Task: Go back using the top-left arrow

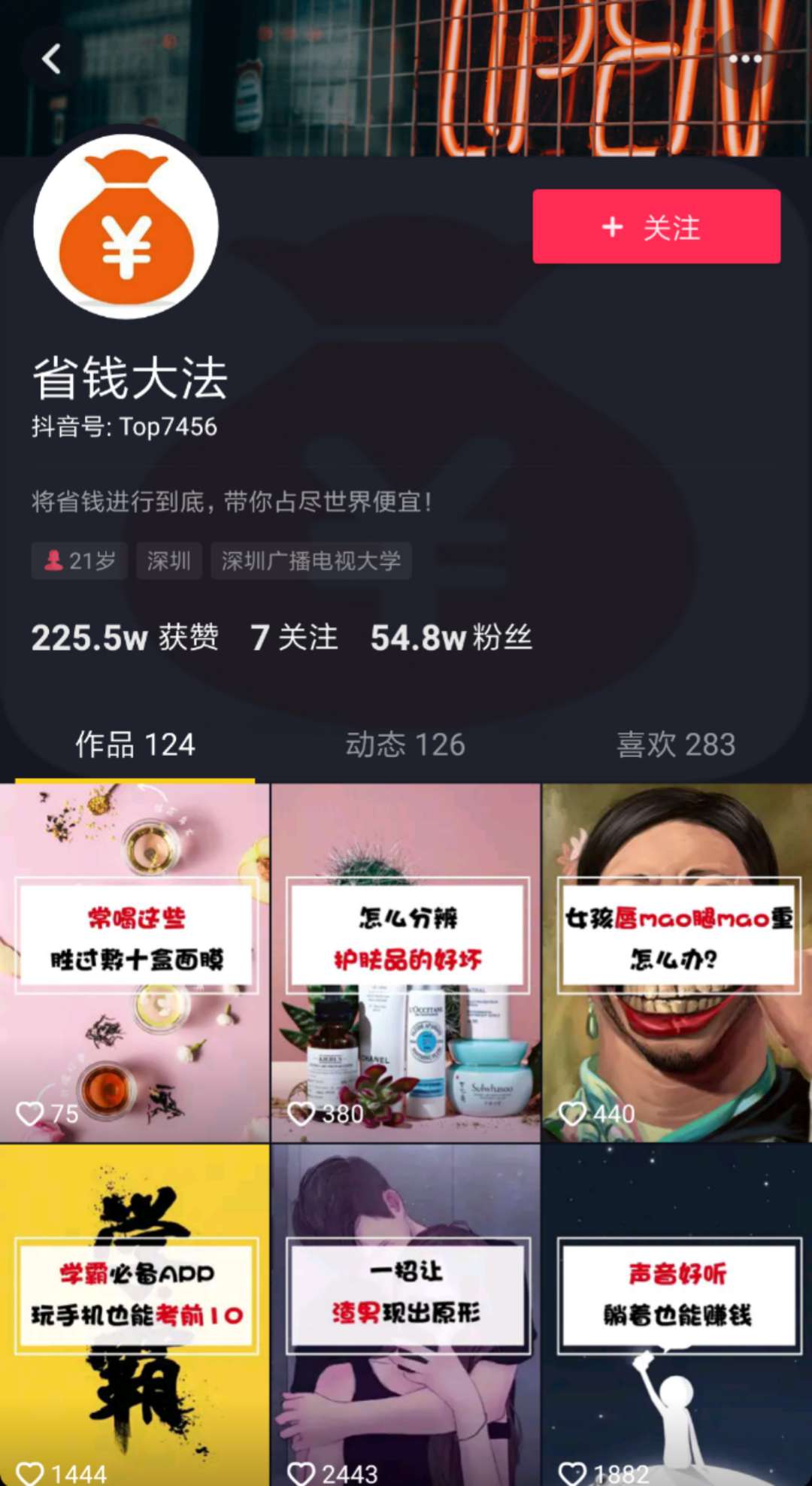Action: coord(51,59)
